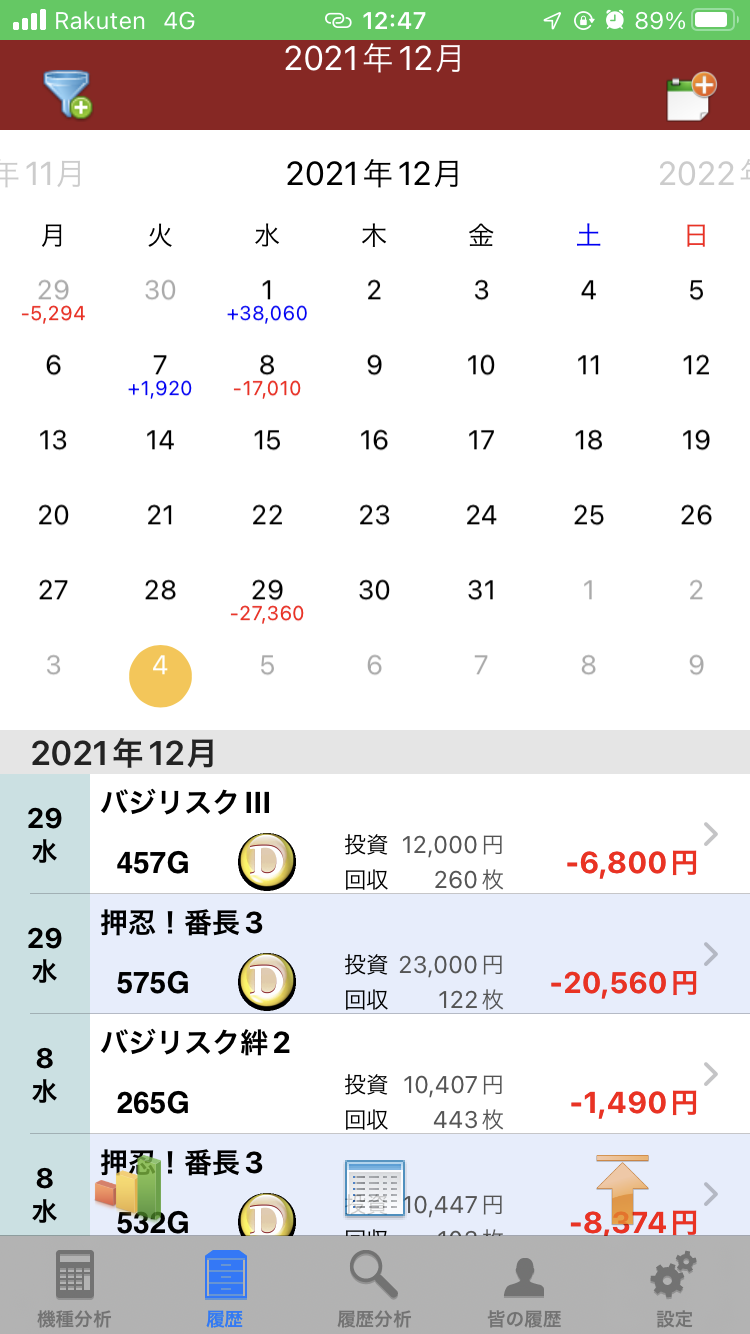
Task: Select the highlighted day 4
Action: (160, 675)
